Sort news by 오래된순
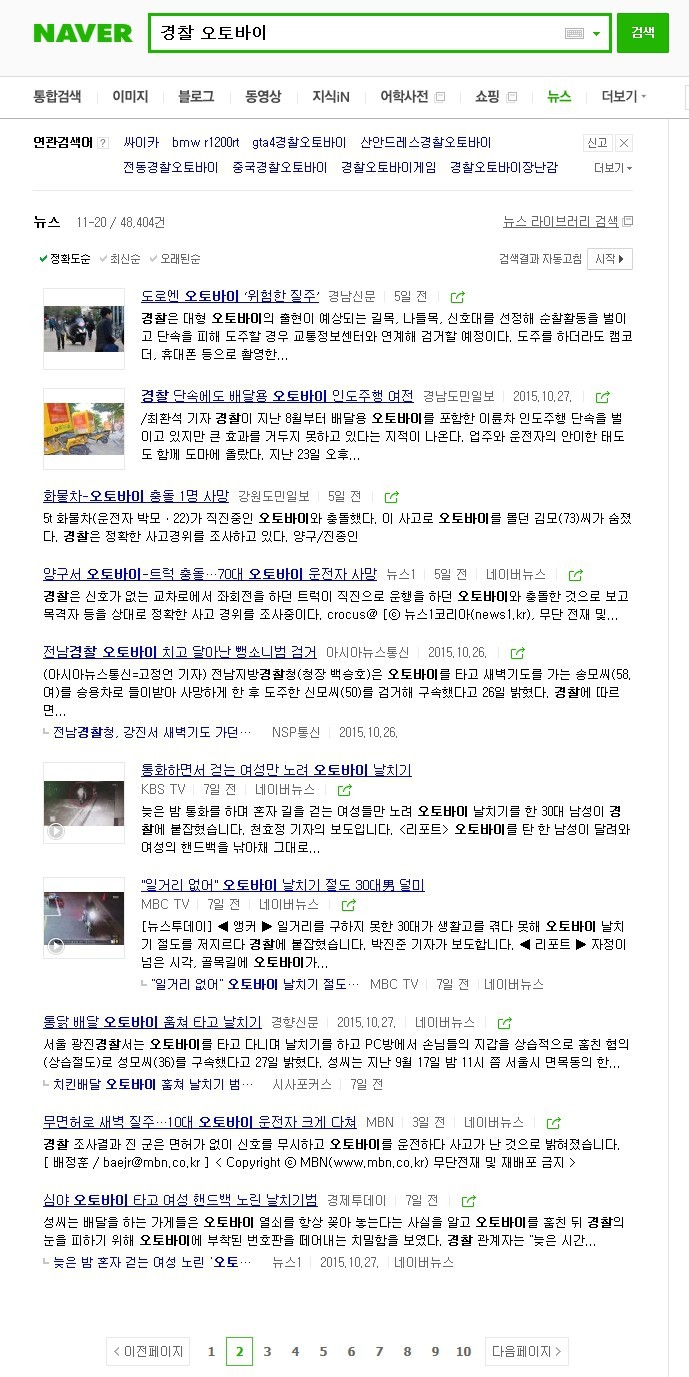Screen dimensions: 689x1377 click(x=179, y=259)
